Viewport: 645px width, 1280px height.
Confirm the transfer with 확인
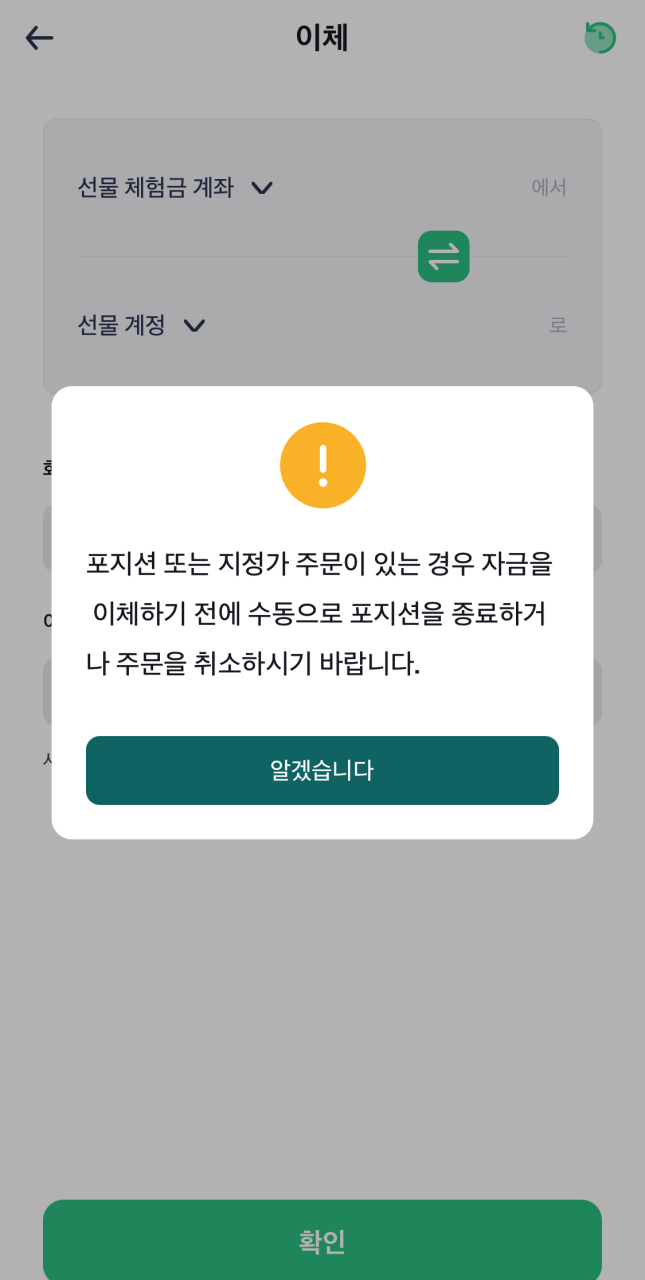[x=322, y=1241]
